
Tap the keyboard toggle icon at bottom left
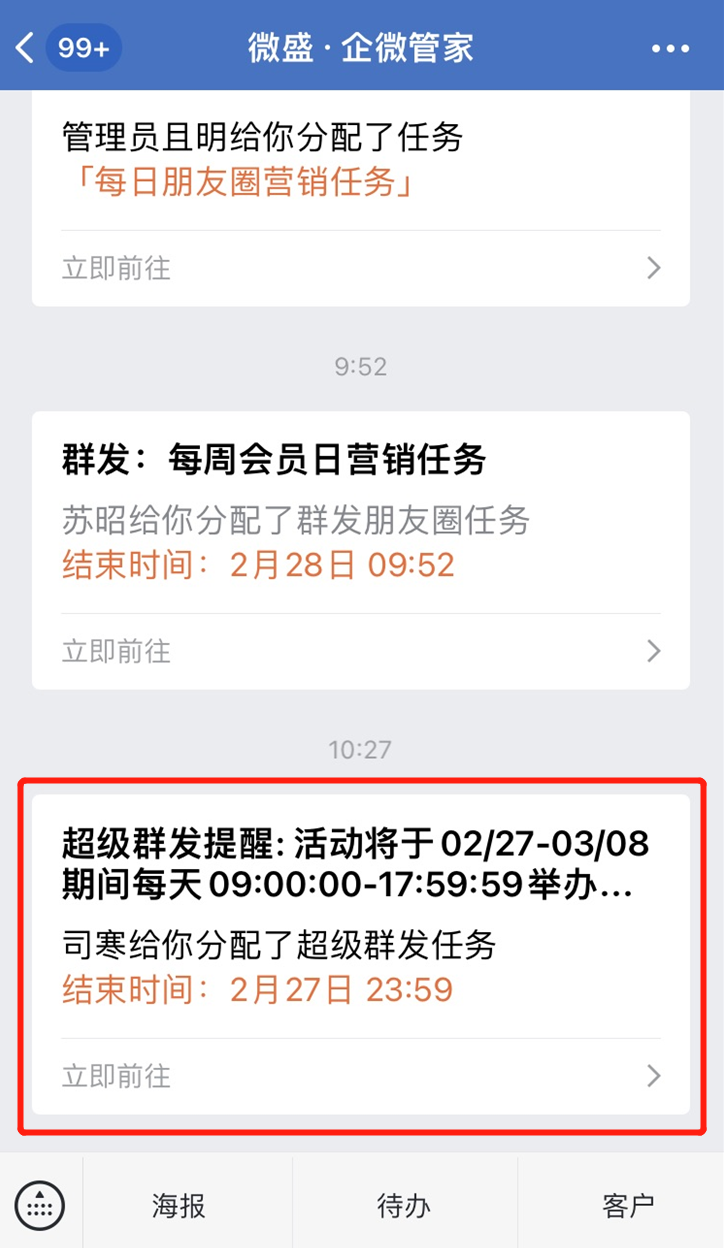pyautogui.click(x=41, y=1205)
